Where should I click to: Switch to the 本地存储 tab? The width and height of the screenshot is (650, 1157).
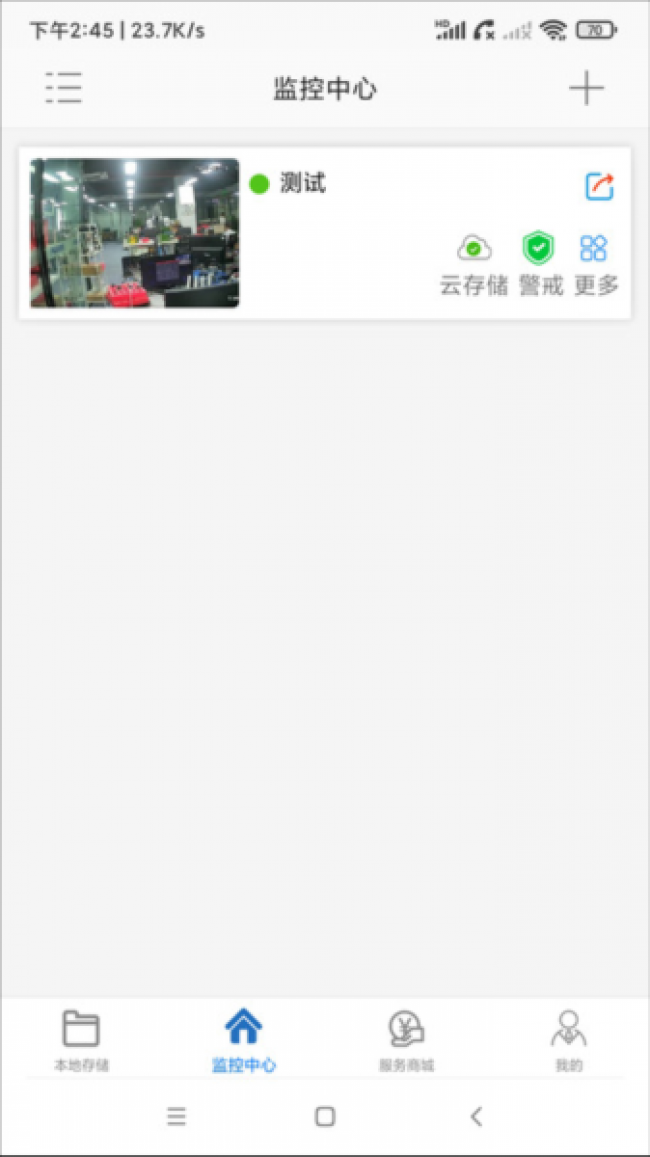pos(81,1040)
